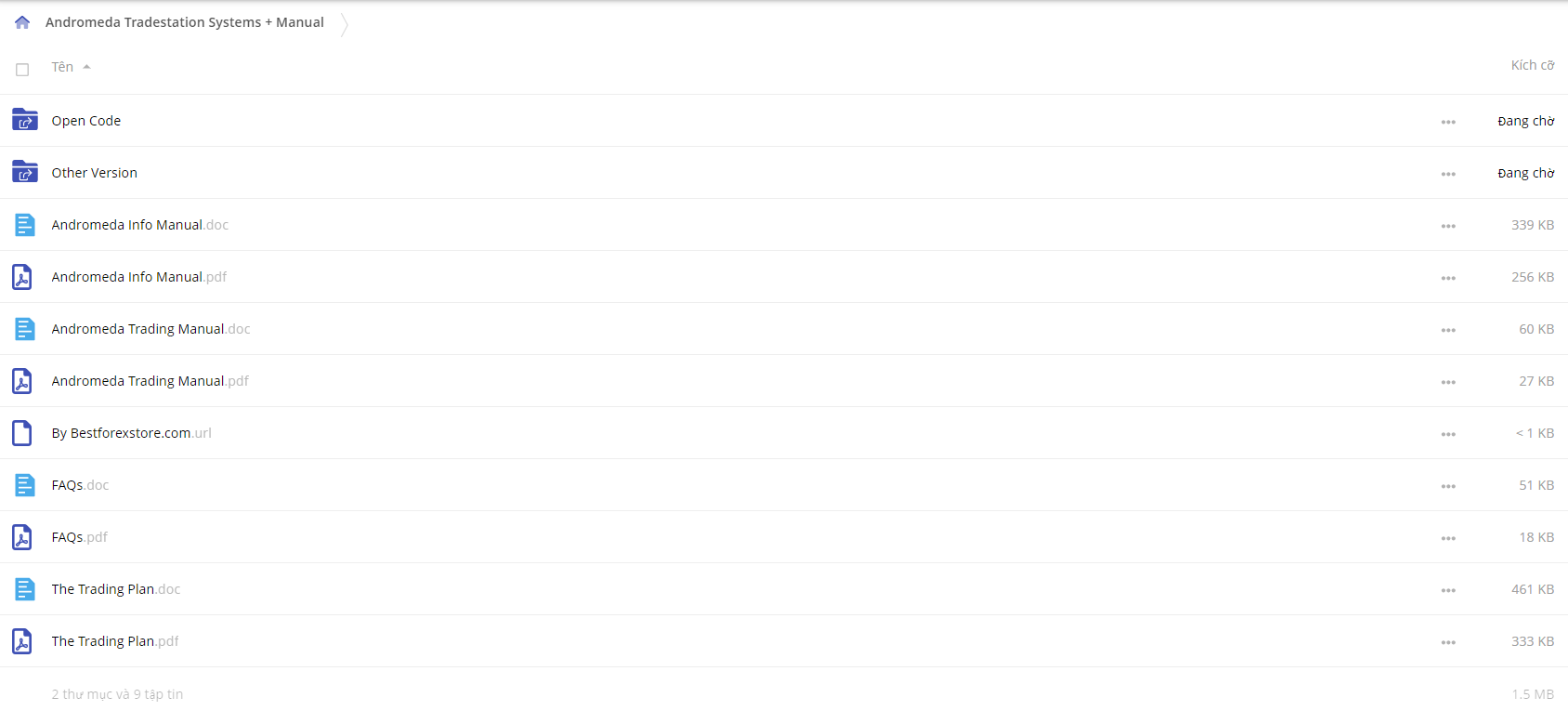This screenshot has width=1568, height=724.
Task: Show more options for Other Version folder
Action: [1448, 174]
